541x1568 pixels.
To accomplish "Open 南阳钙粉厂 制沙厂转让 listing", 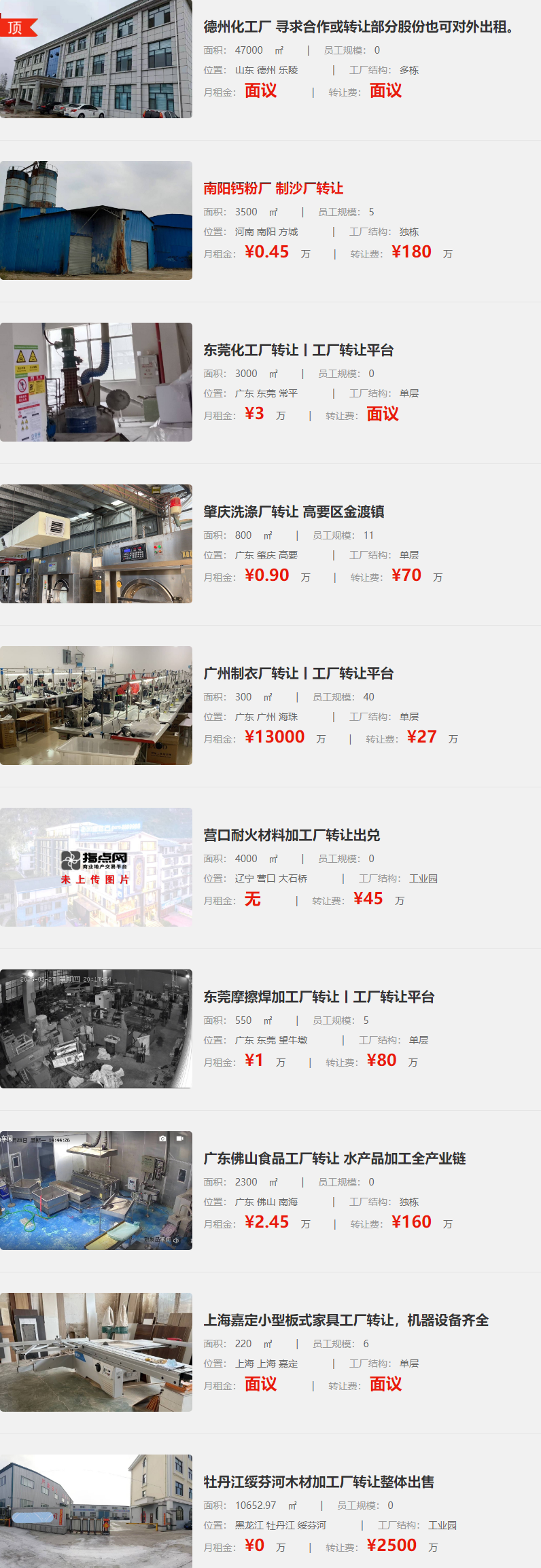I will tap(273, 189).
